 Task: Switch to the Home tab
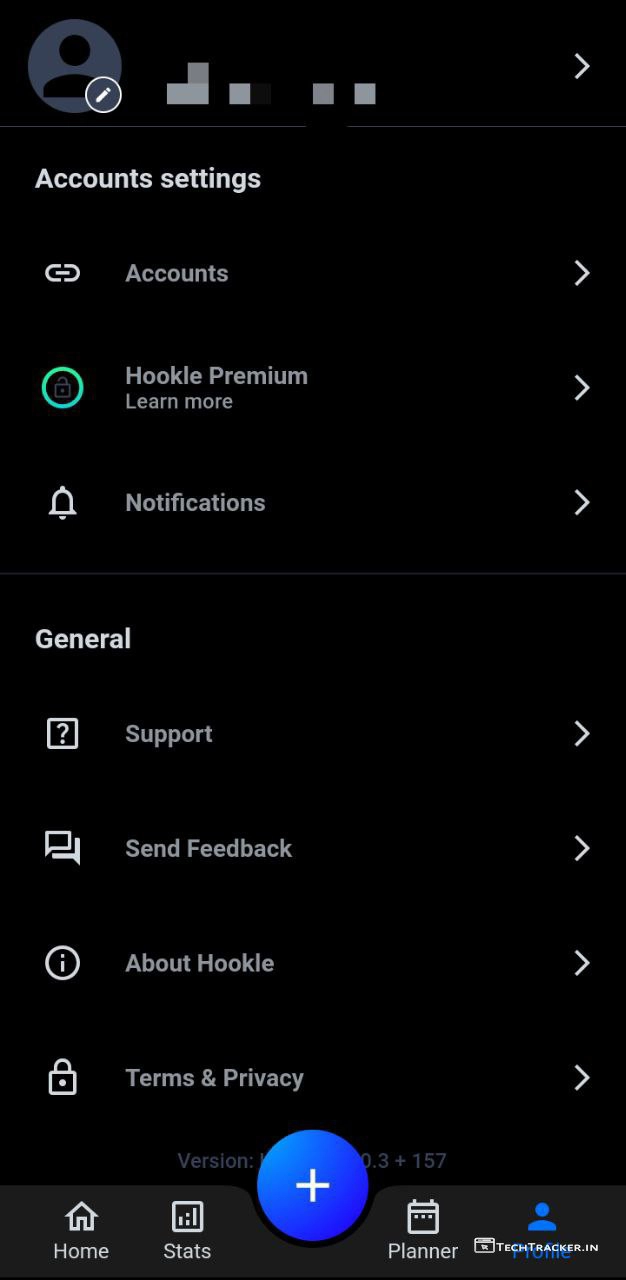81,1231
